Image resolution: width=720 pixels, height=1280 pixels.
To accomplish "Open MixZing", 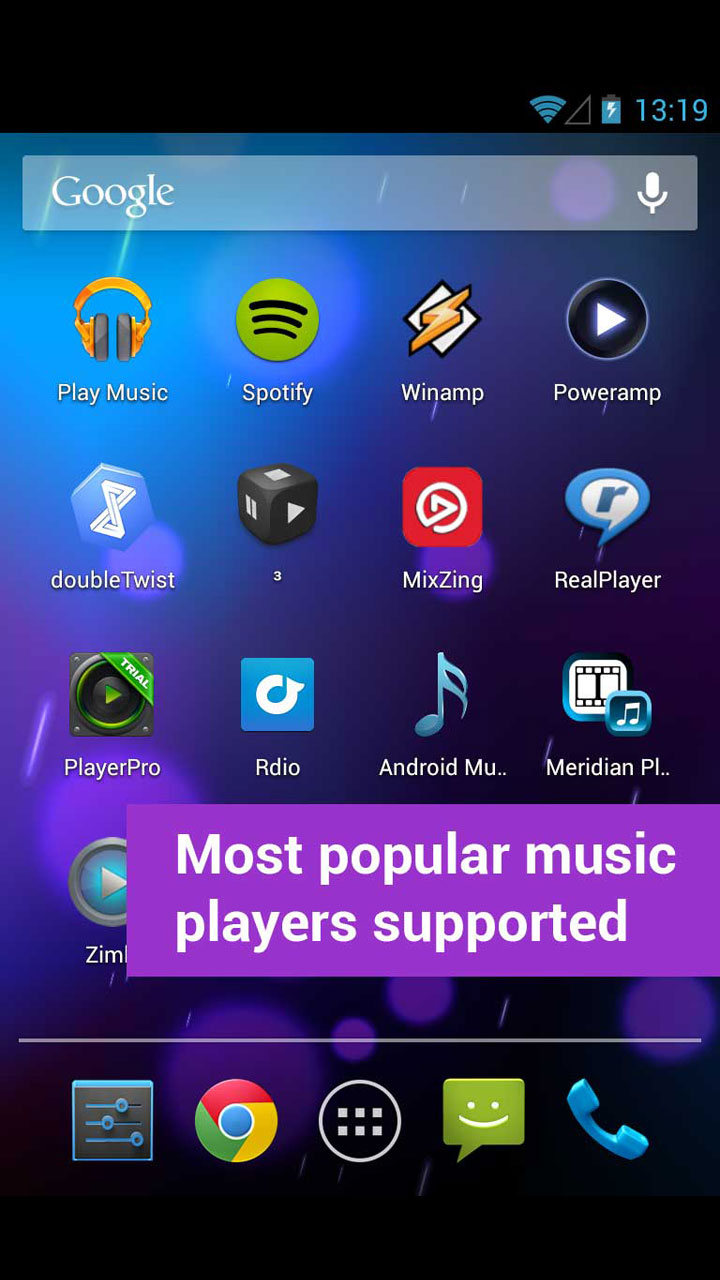I will tap(442, 508).
